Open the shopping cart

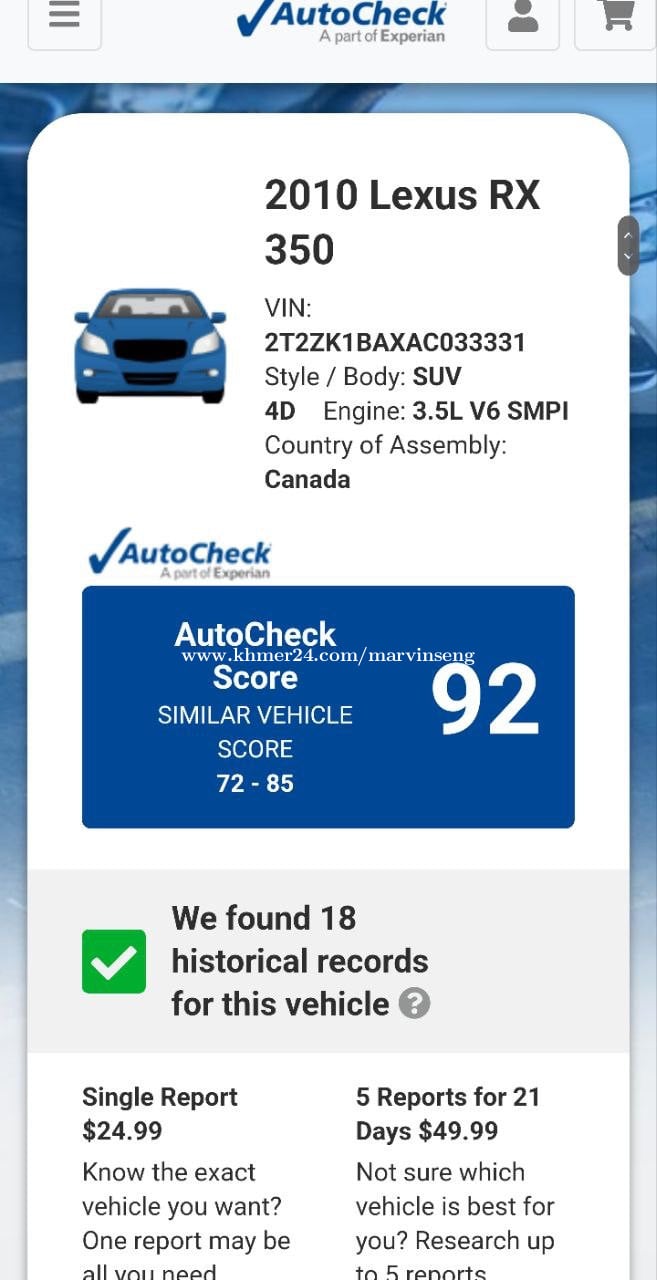click(615, 18)
